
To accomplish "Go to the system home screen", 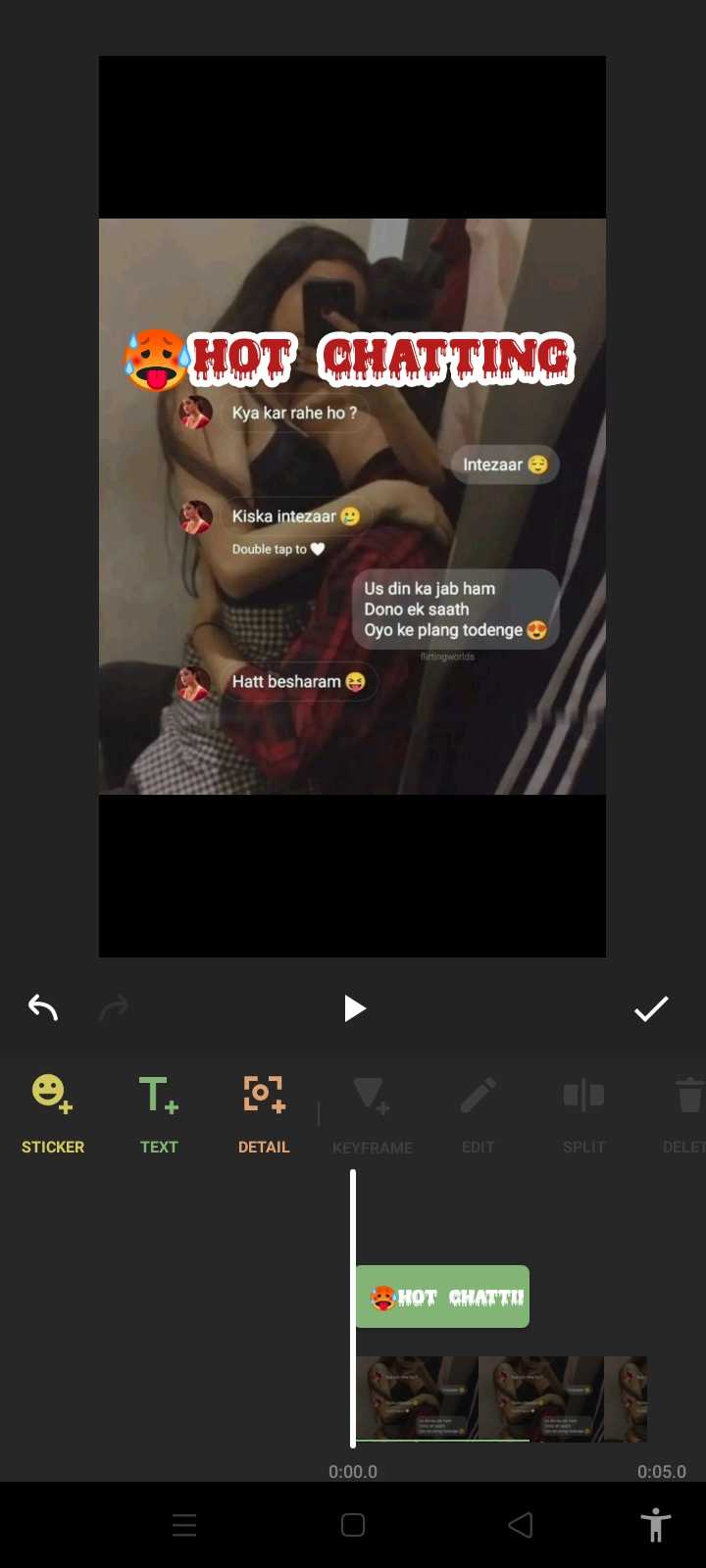I will click(353, 1525).
